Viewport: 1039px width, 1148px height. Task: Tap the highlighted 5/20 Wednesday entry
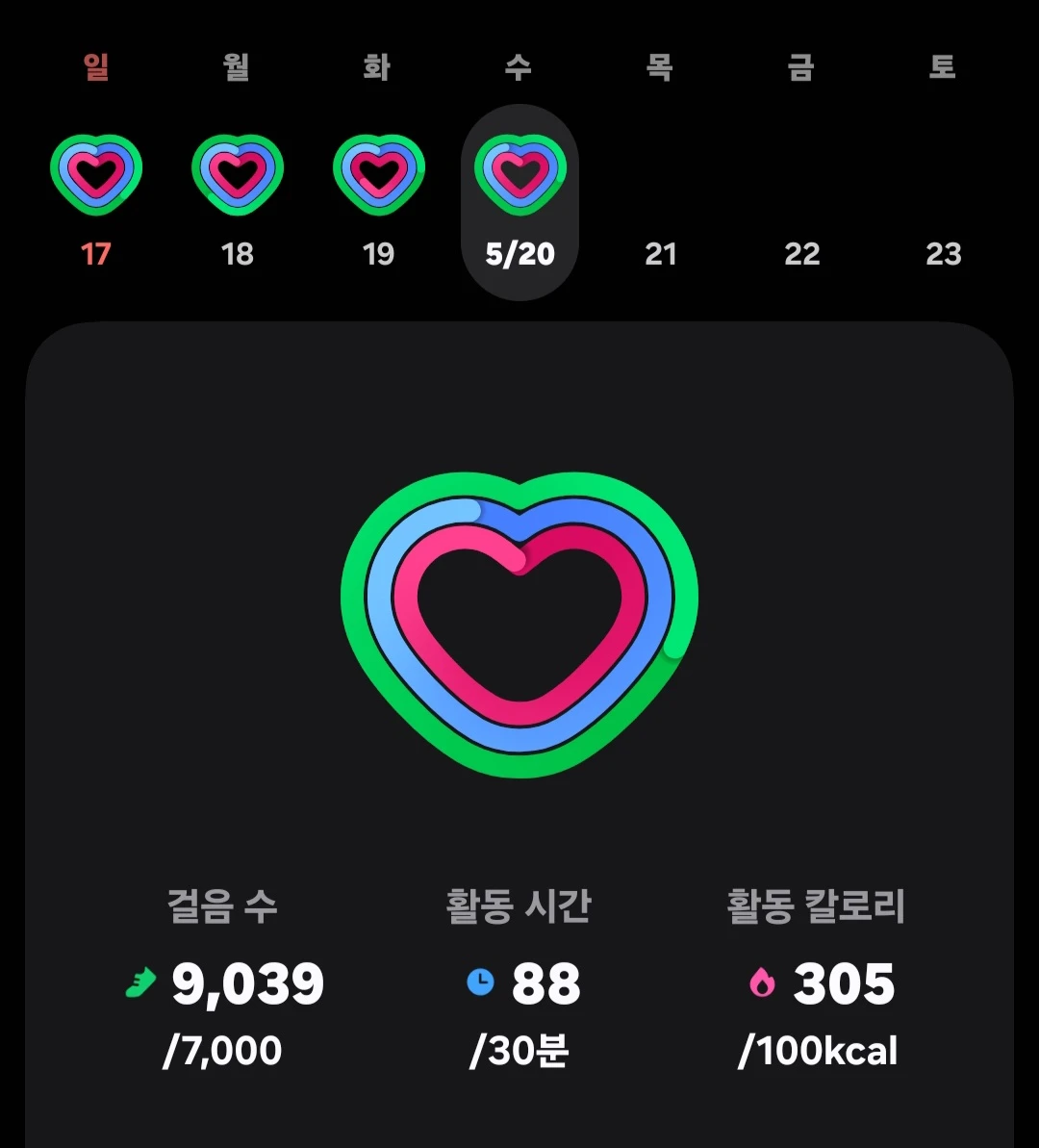click(519, 202)
